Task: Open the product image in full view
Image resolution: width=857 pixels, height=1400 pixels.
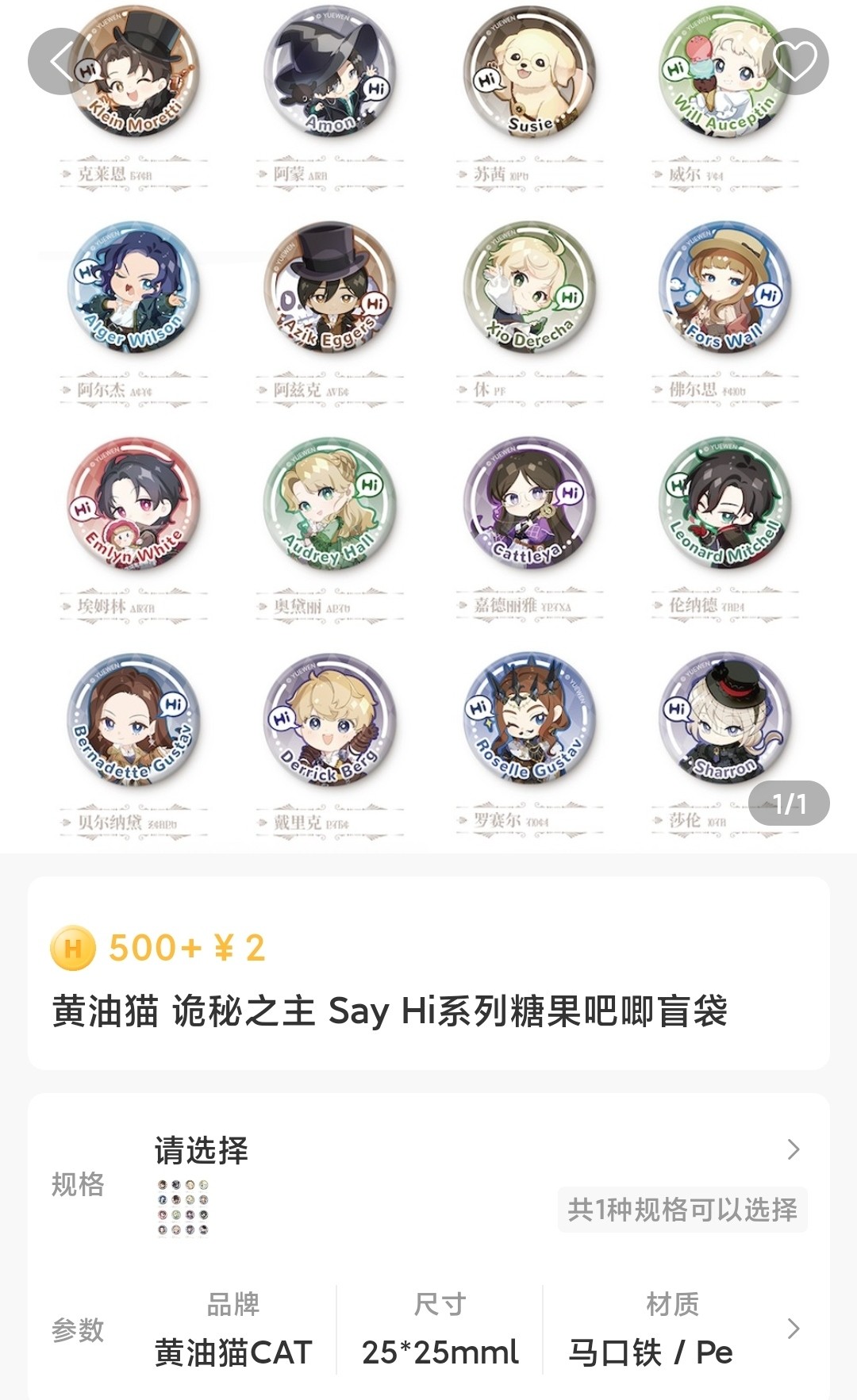Action: pos(428,428)
